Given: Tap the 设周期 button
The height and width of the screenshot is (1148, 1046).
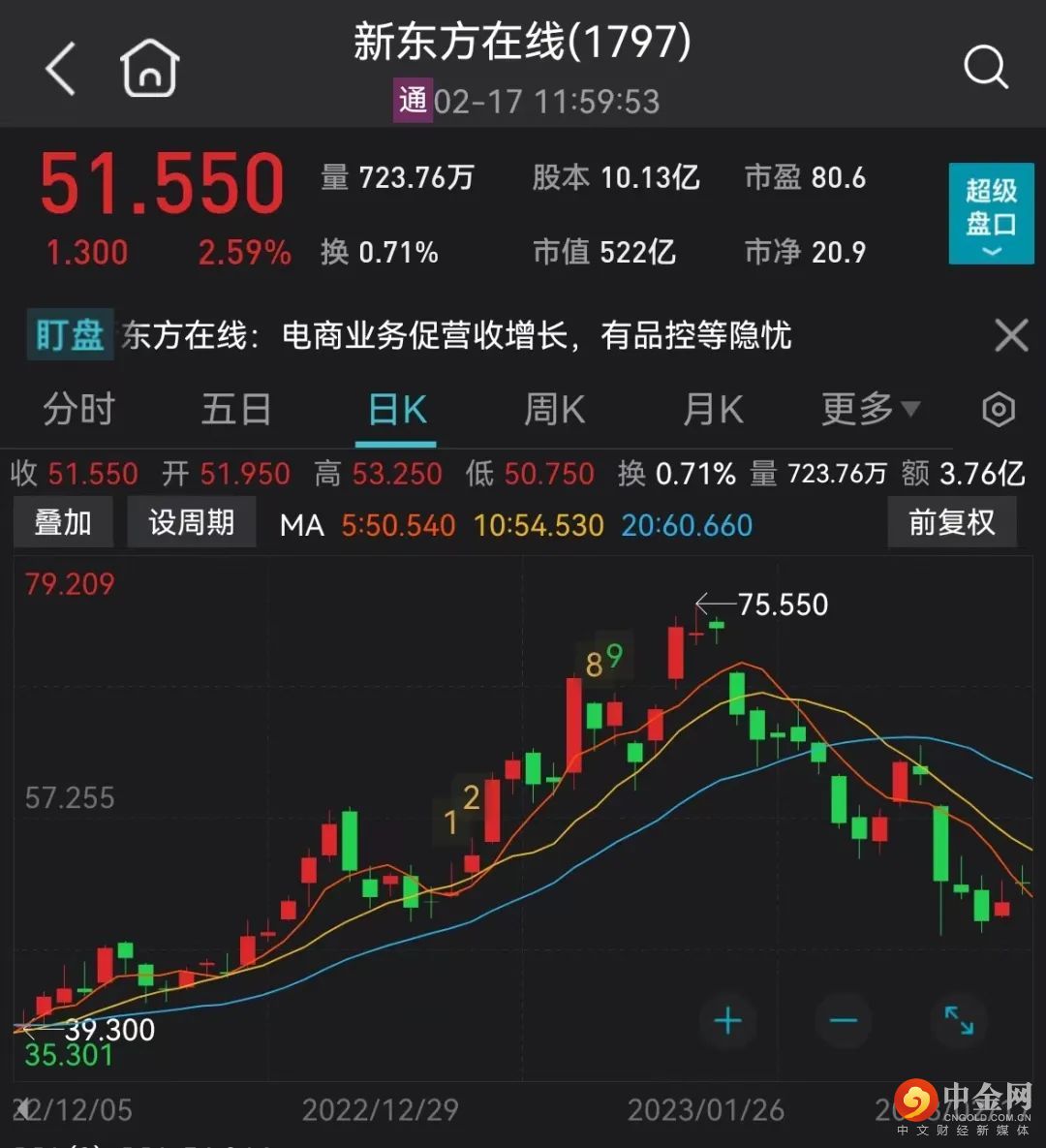Looking at the screenshot, I should [191, 523].
